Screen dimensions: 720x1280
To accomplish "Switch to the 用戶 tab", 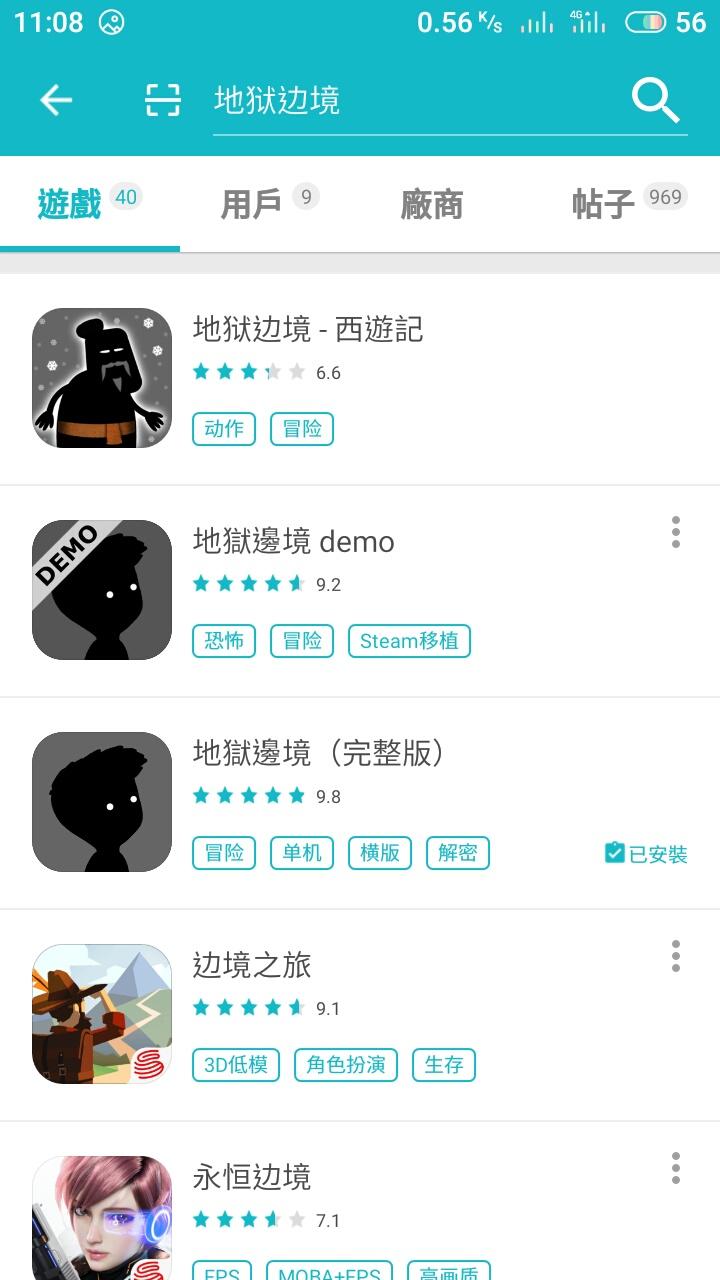I will point(252,204).
